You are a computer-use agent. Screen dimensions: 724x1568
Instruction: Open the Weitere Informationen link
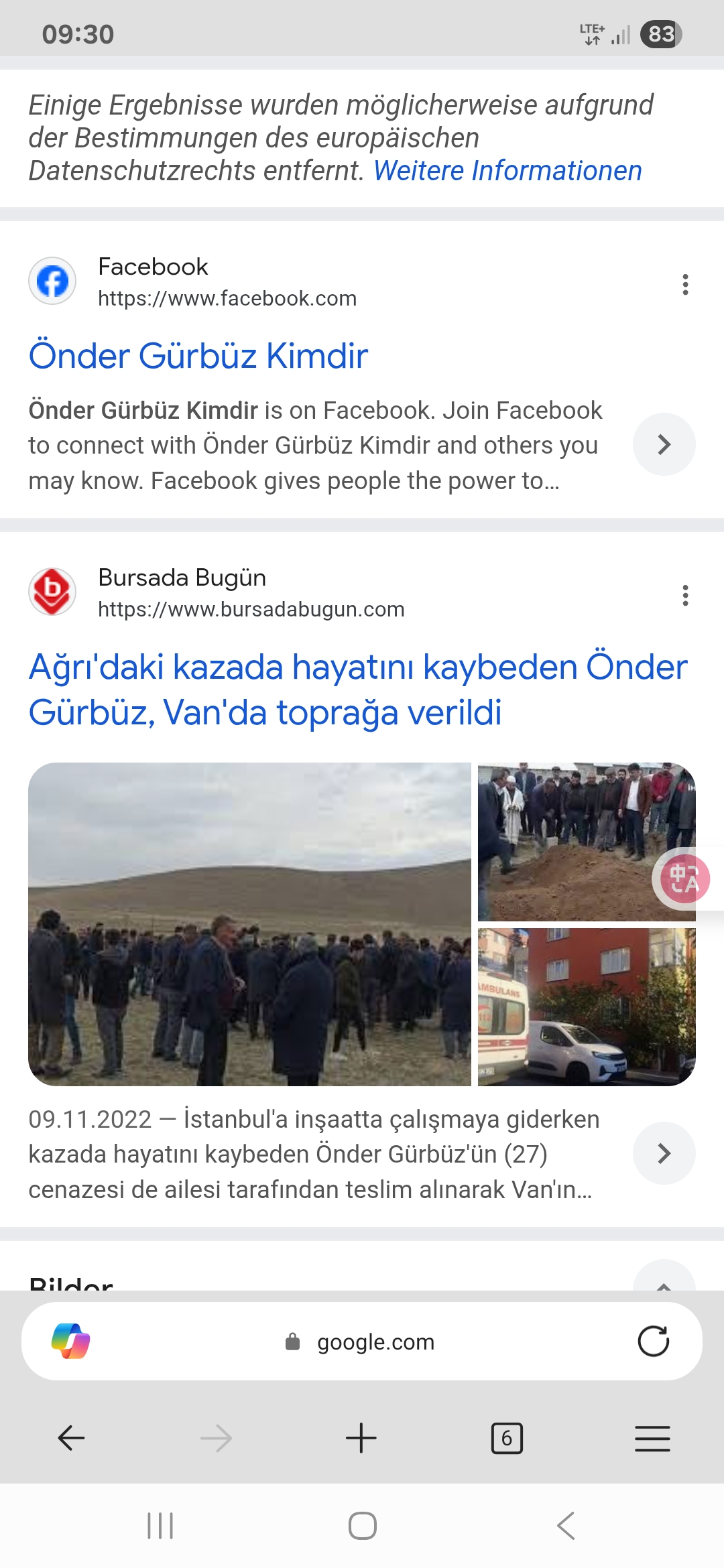pyautogui.click(x=507, y=171)
